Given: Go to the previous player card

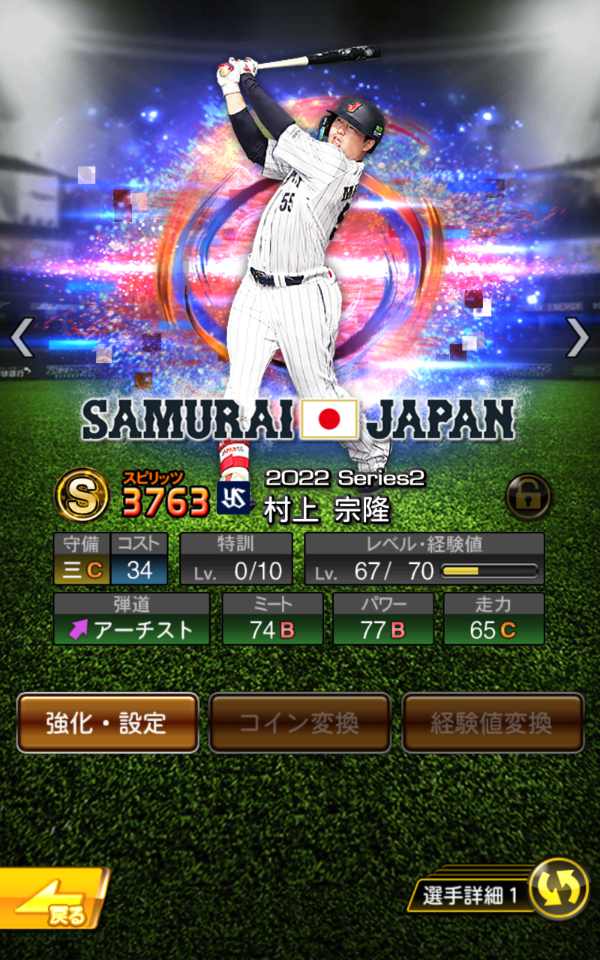Looking at the screenshot, I should [22, 338].
